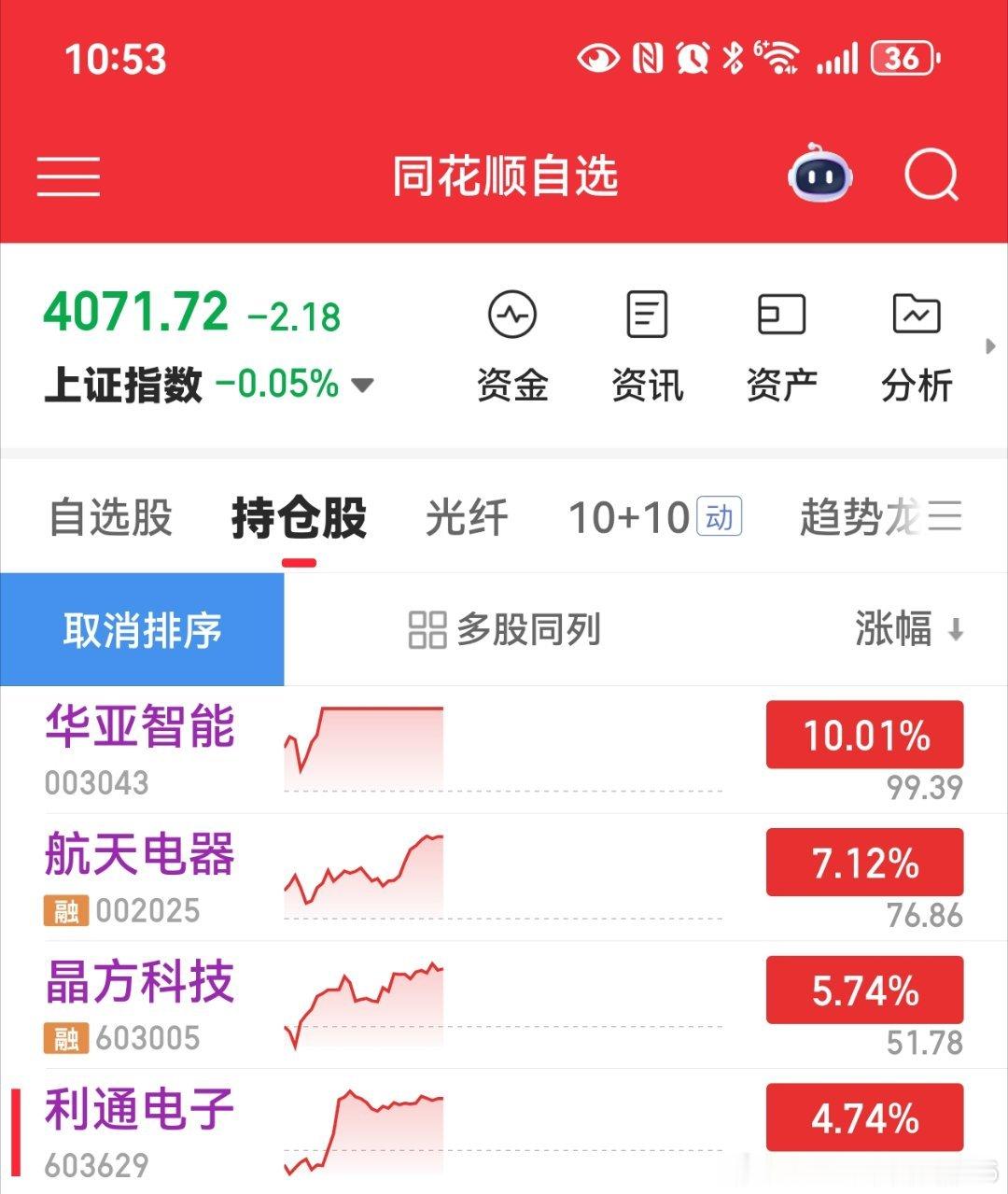Open the tab list menu icon
1008x1194 pixels.
click(945, 516)
